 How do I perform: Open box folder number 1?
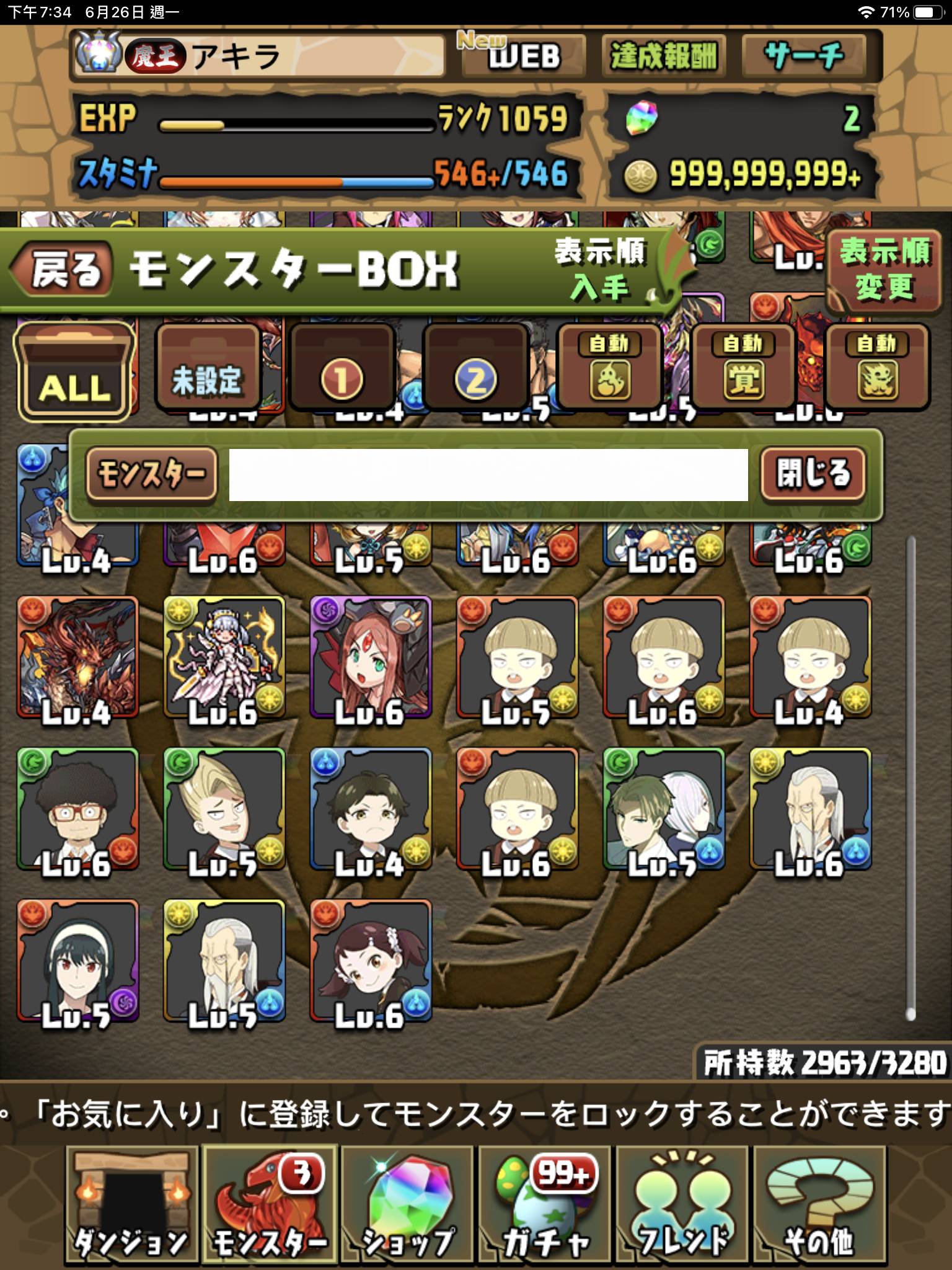(342, 370)
